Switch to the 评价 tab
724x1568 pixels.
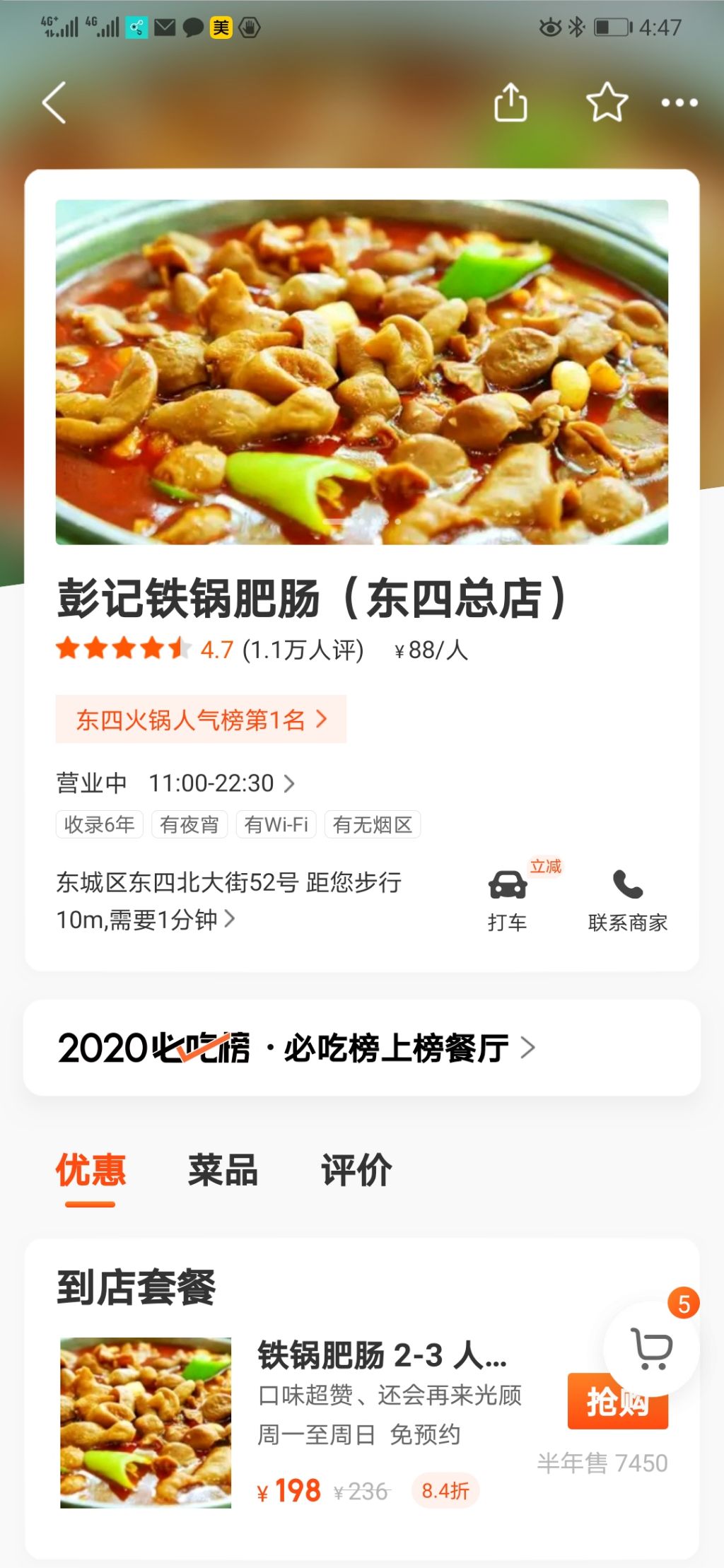click(x=356, y=1171)
